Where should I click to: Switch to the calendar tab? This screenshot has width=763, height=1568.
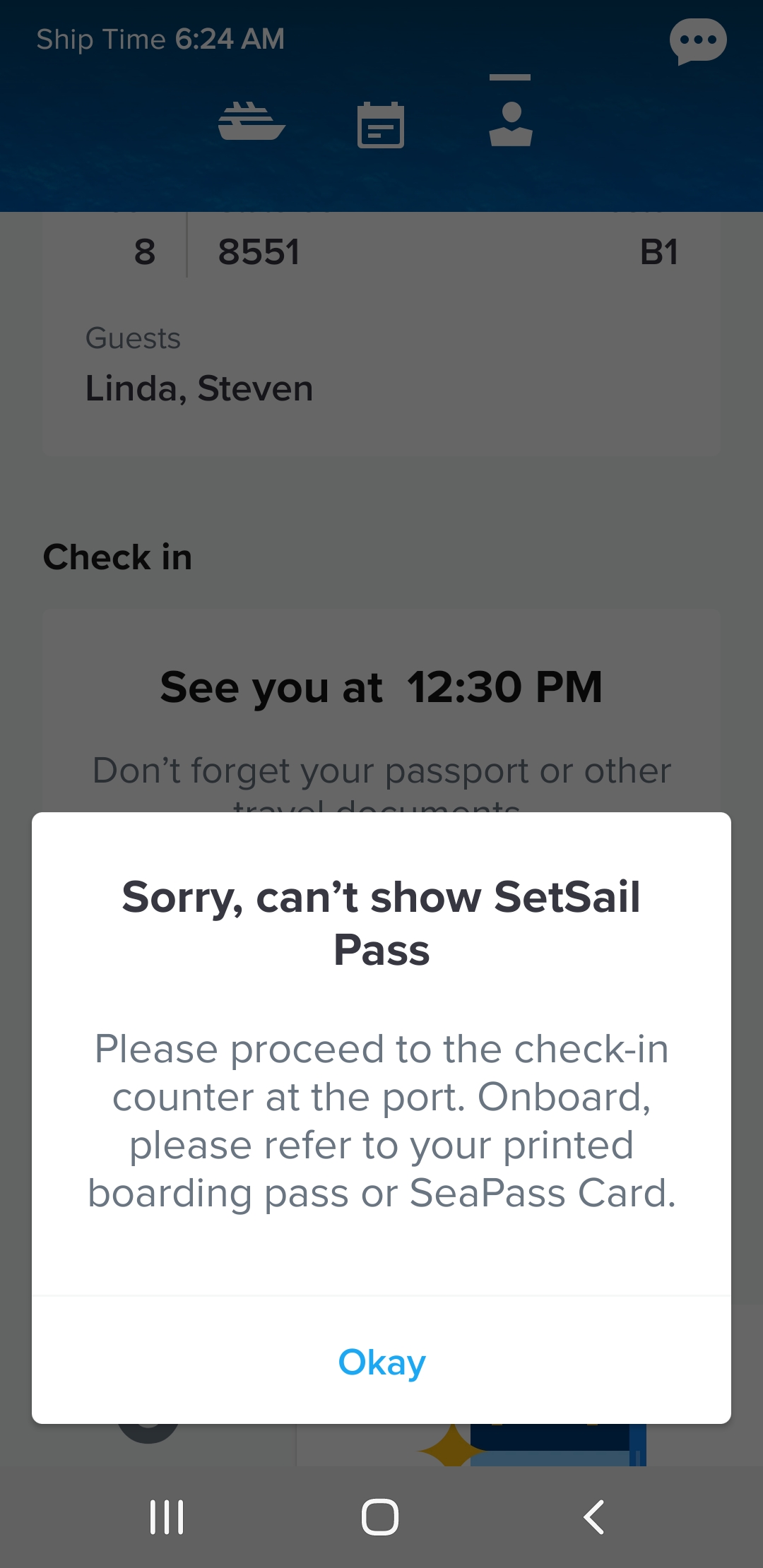pyautogui.click(x=381, y=124)
